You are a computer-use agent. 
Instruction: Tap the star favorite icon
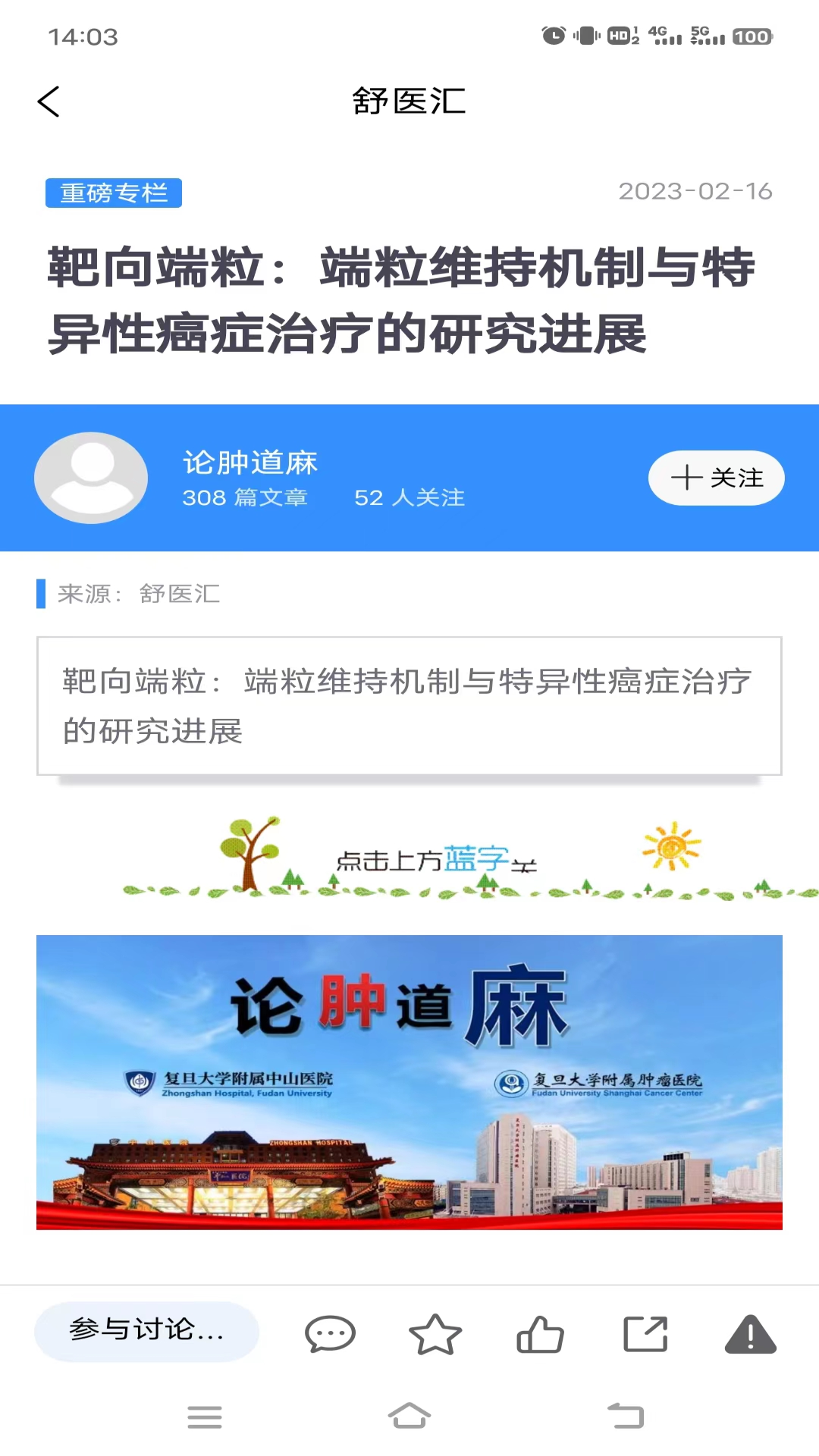click(435, 1332)
